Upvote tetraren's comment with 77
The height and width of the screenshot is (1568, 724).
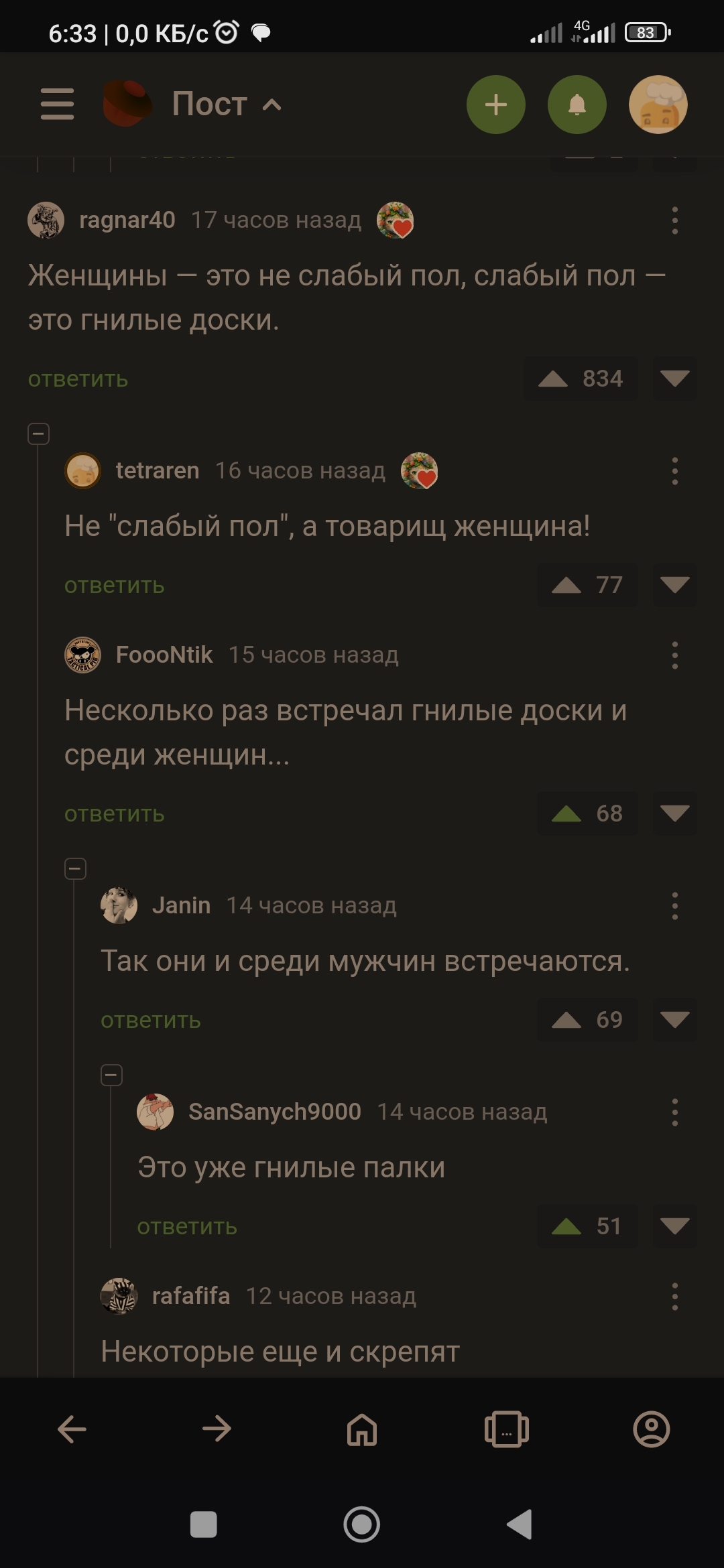pyautogui.click(x=567, y=586)
